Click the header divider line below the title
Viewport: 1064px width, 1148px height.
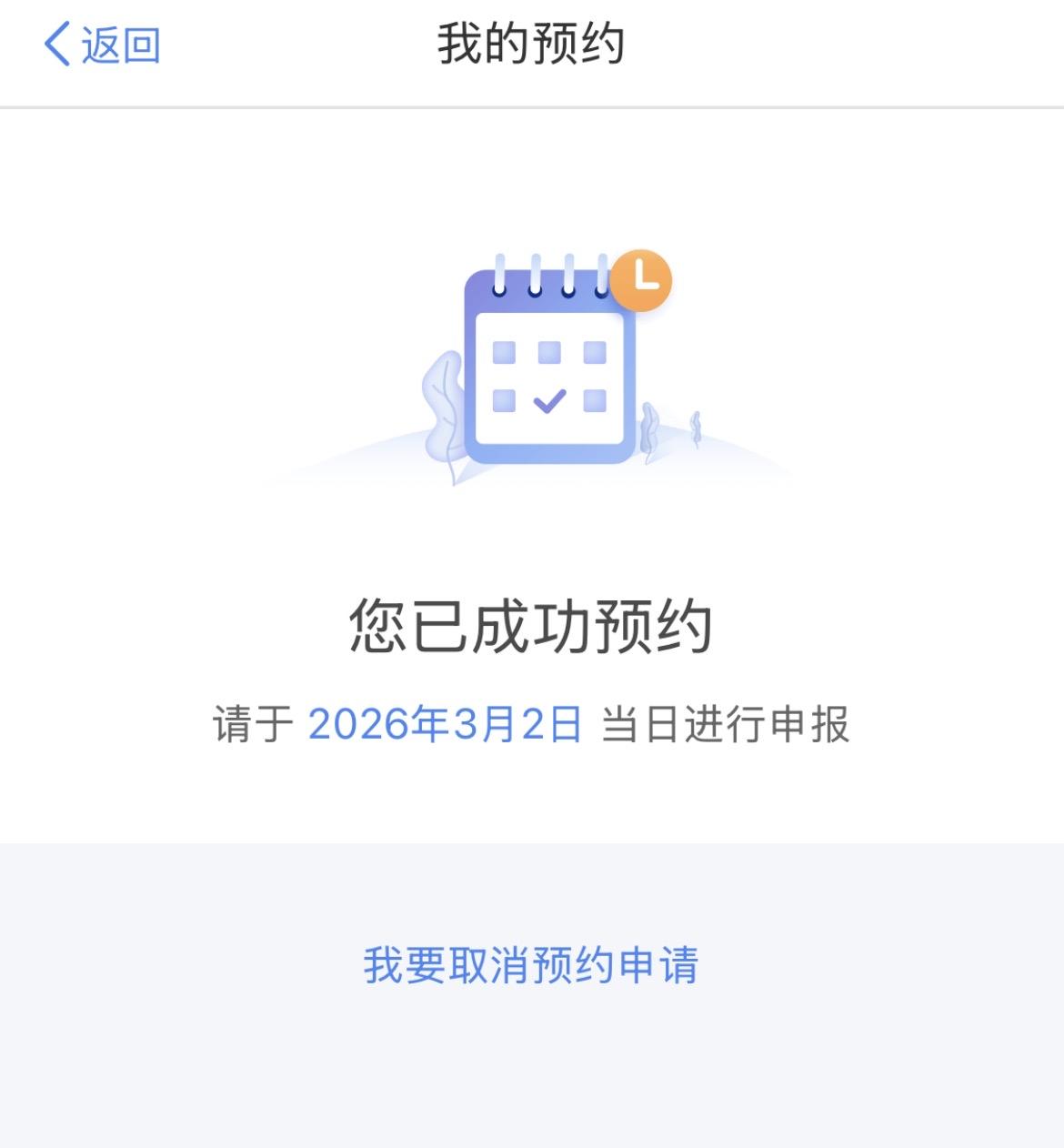pyautogui.click(x=531, y=106)
